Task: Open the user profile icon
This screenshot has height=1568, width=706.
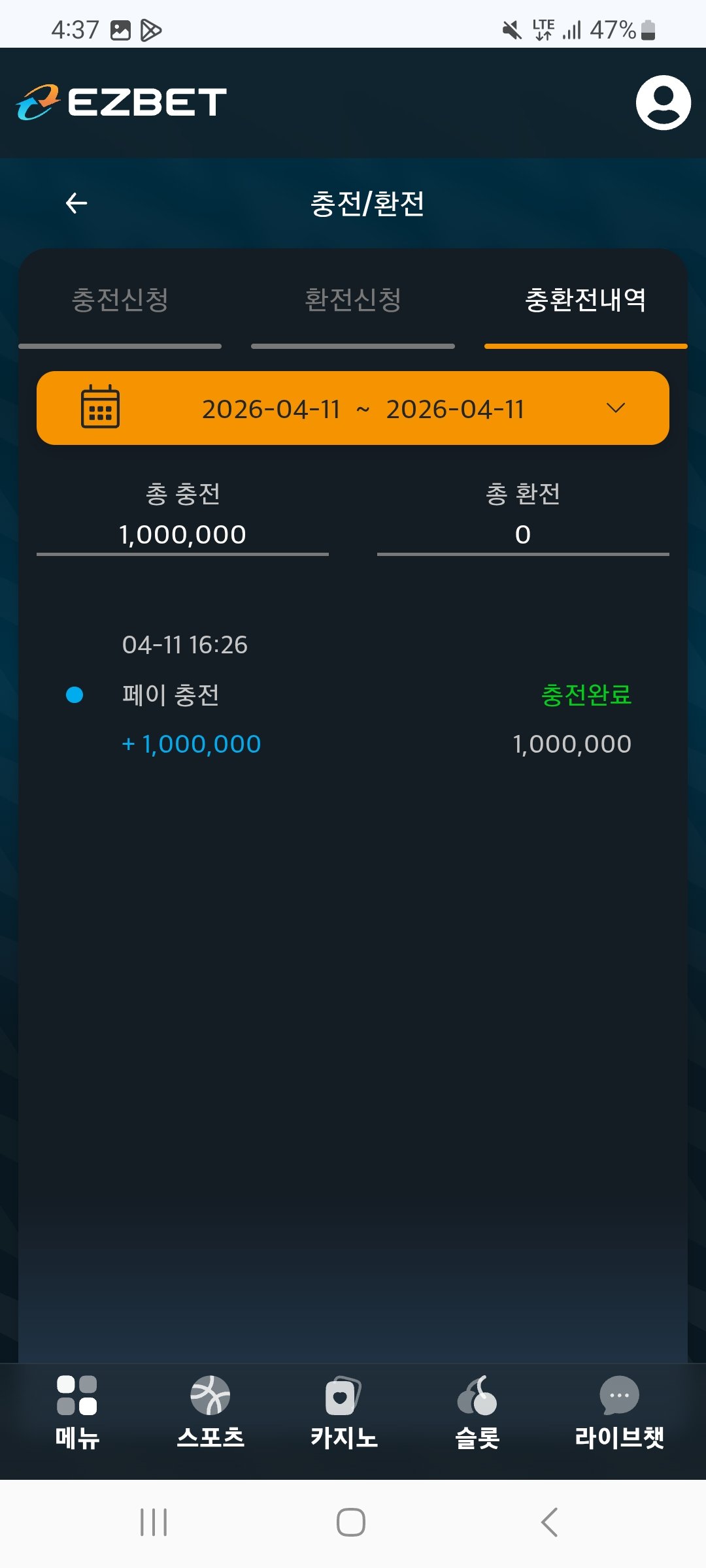Action: coord(663,103)
